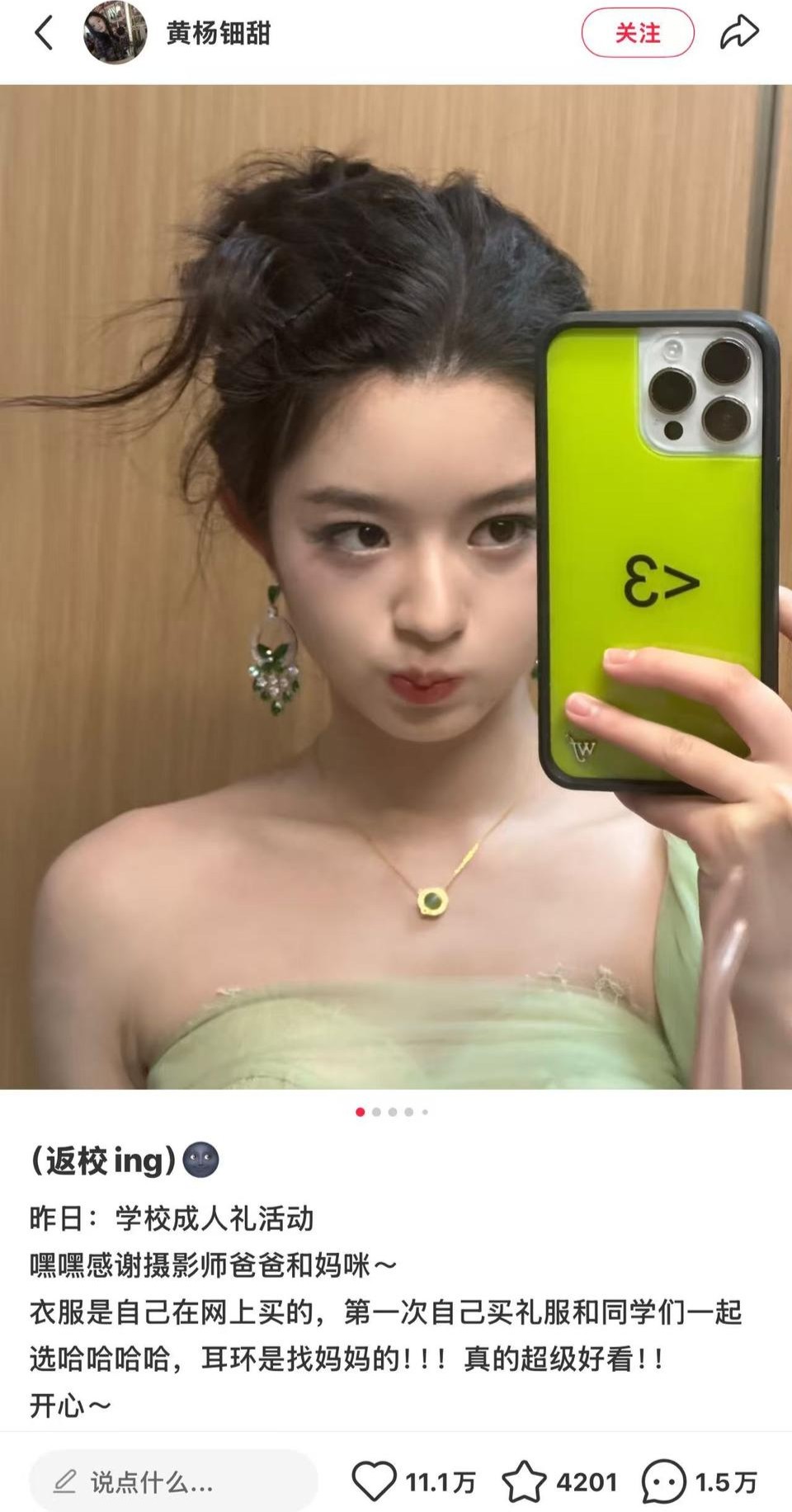Follow the author with the 关注 button
Screen dimensions: 792x1512
(x=637, y=33)
